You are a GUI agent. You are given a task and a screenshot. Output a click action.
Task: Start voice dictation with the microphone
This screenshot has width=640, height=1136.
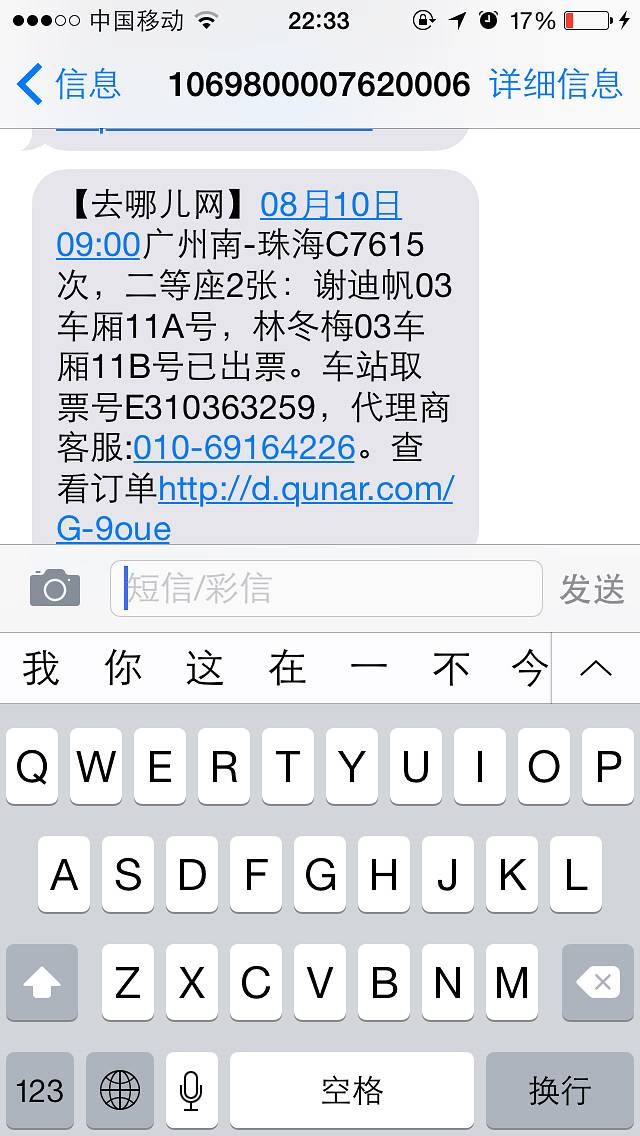click(191, 1089)
